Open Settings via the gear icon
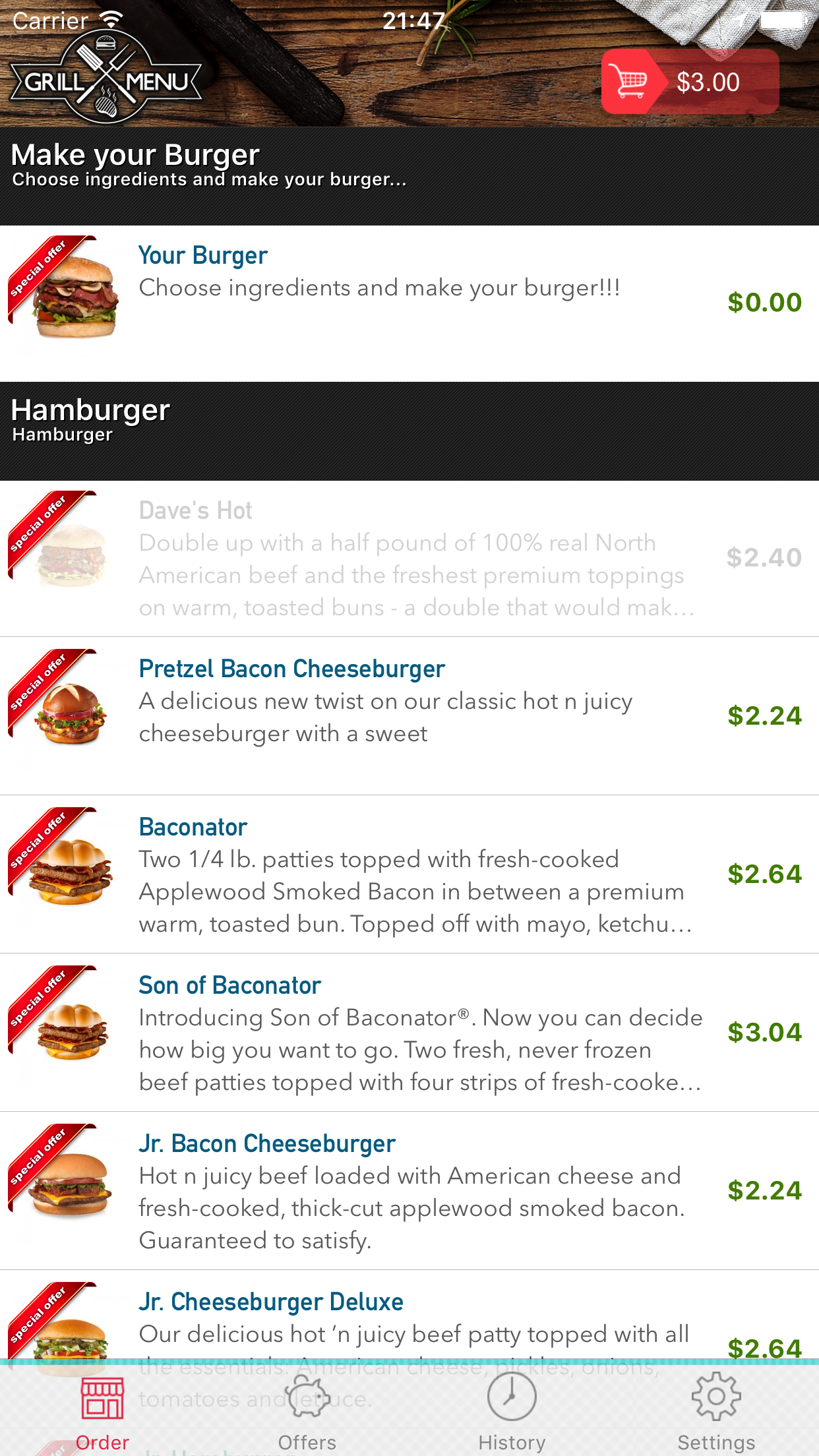 point(716,1395)
